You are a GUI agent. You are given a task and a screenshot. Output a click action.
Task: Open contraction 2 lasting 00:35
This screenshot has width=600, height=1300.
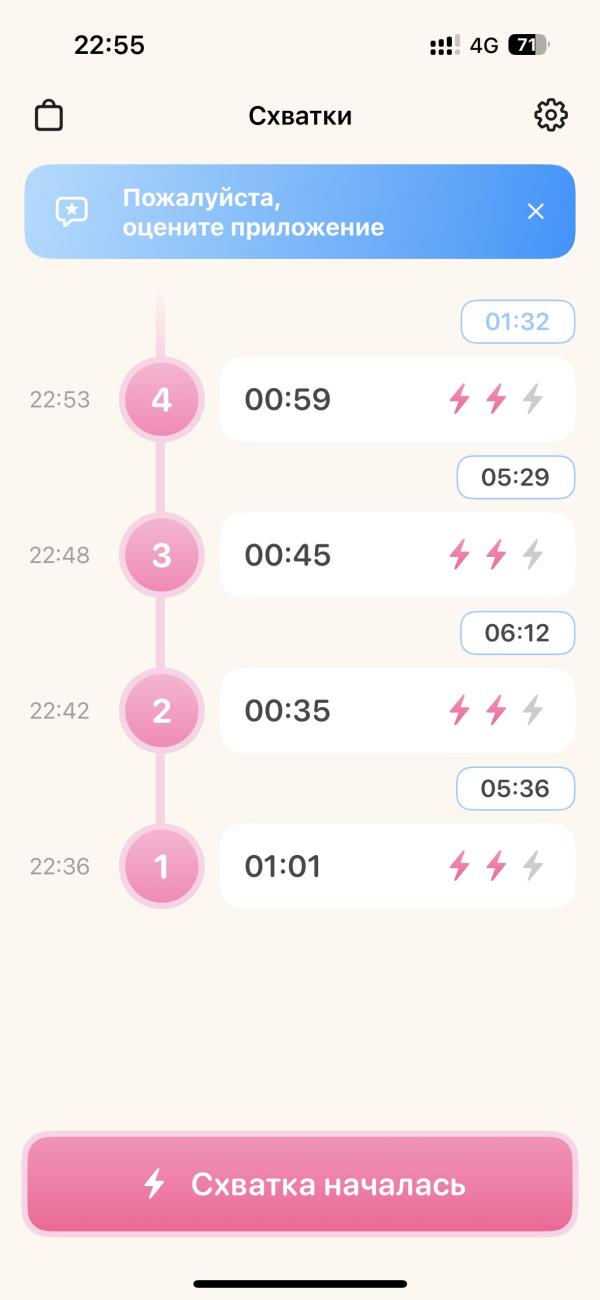397,711
